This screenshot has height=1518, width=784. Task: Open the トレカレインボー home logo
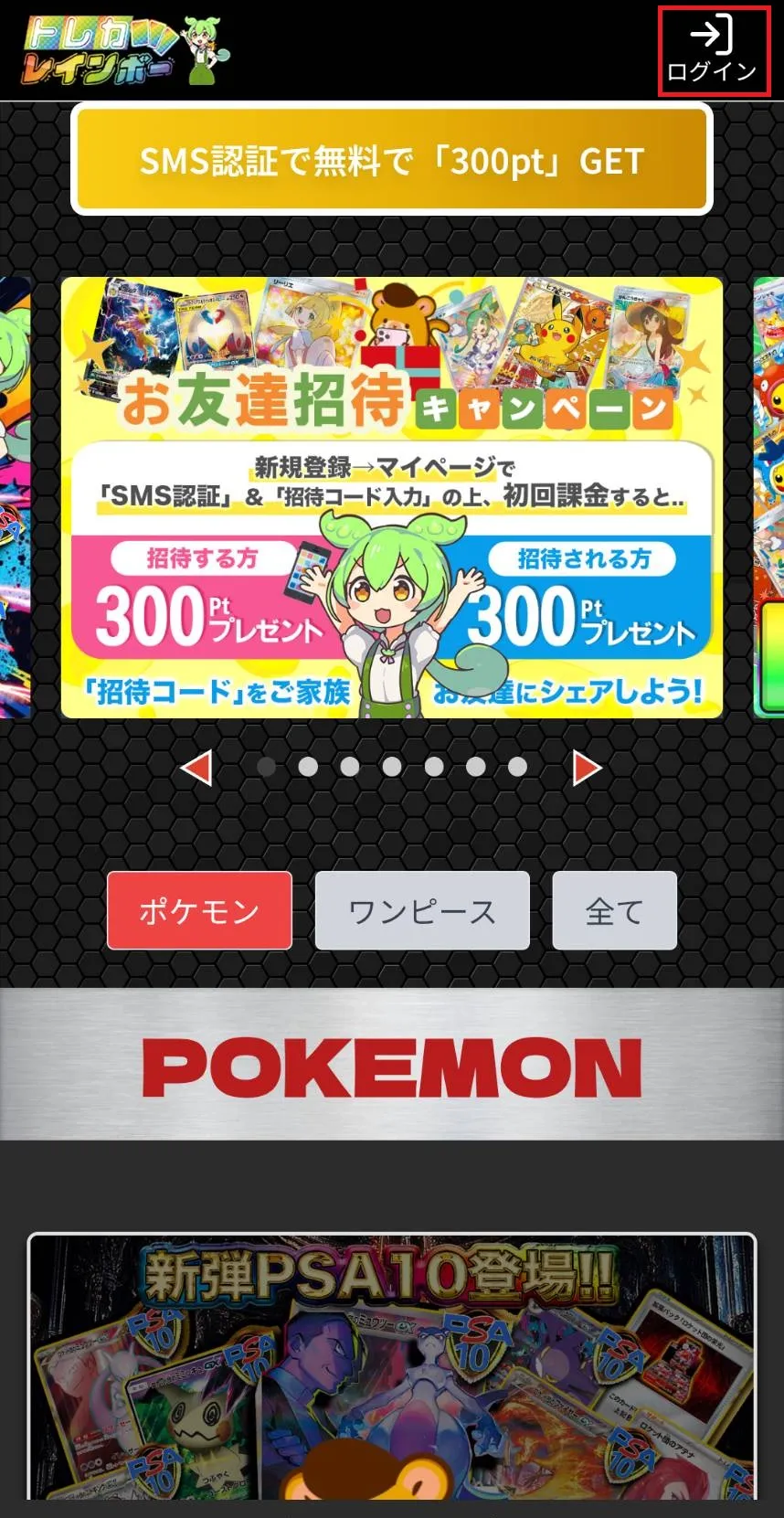point(123,50)
